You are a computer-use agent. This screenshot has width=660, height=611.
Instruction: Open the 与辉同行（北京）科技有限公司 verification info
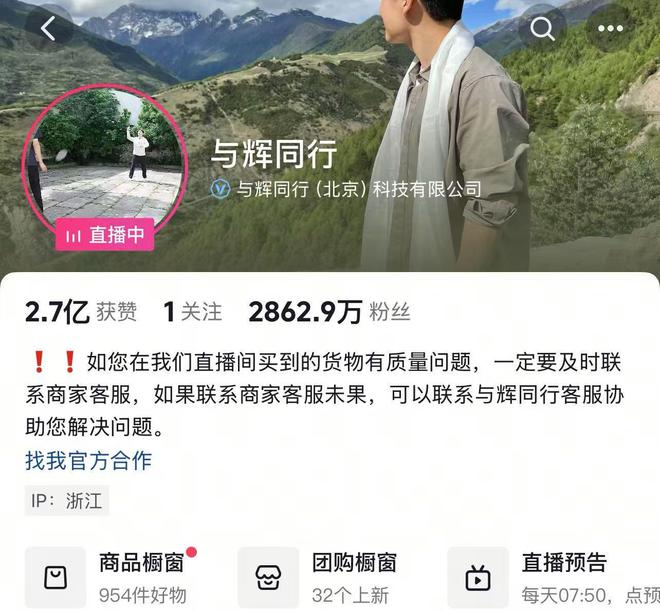coord(346,189)
